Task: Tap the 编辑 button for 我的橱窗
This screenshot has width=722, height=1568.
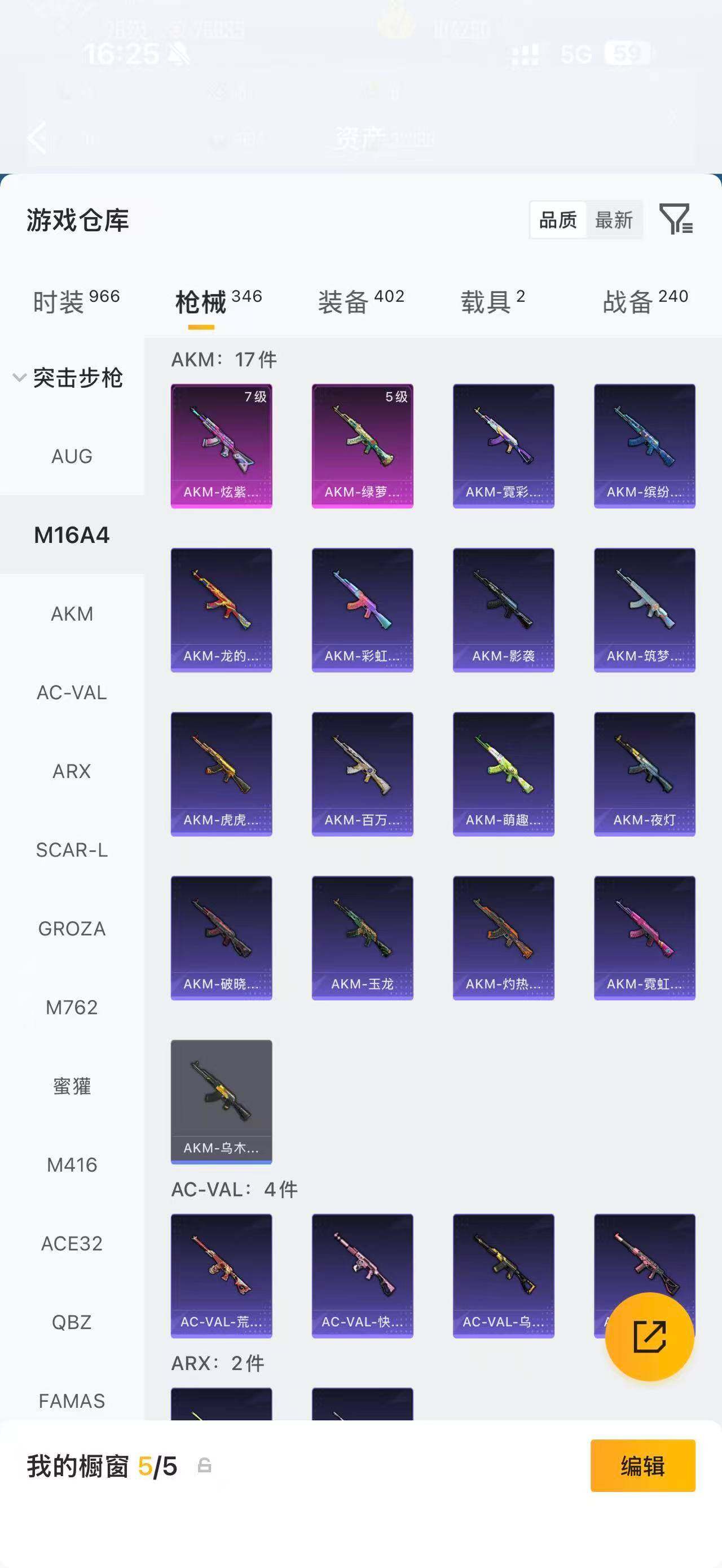Action: pyautogui.click(x=643, y=1466)
